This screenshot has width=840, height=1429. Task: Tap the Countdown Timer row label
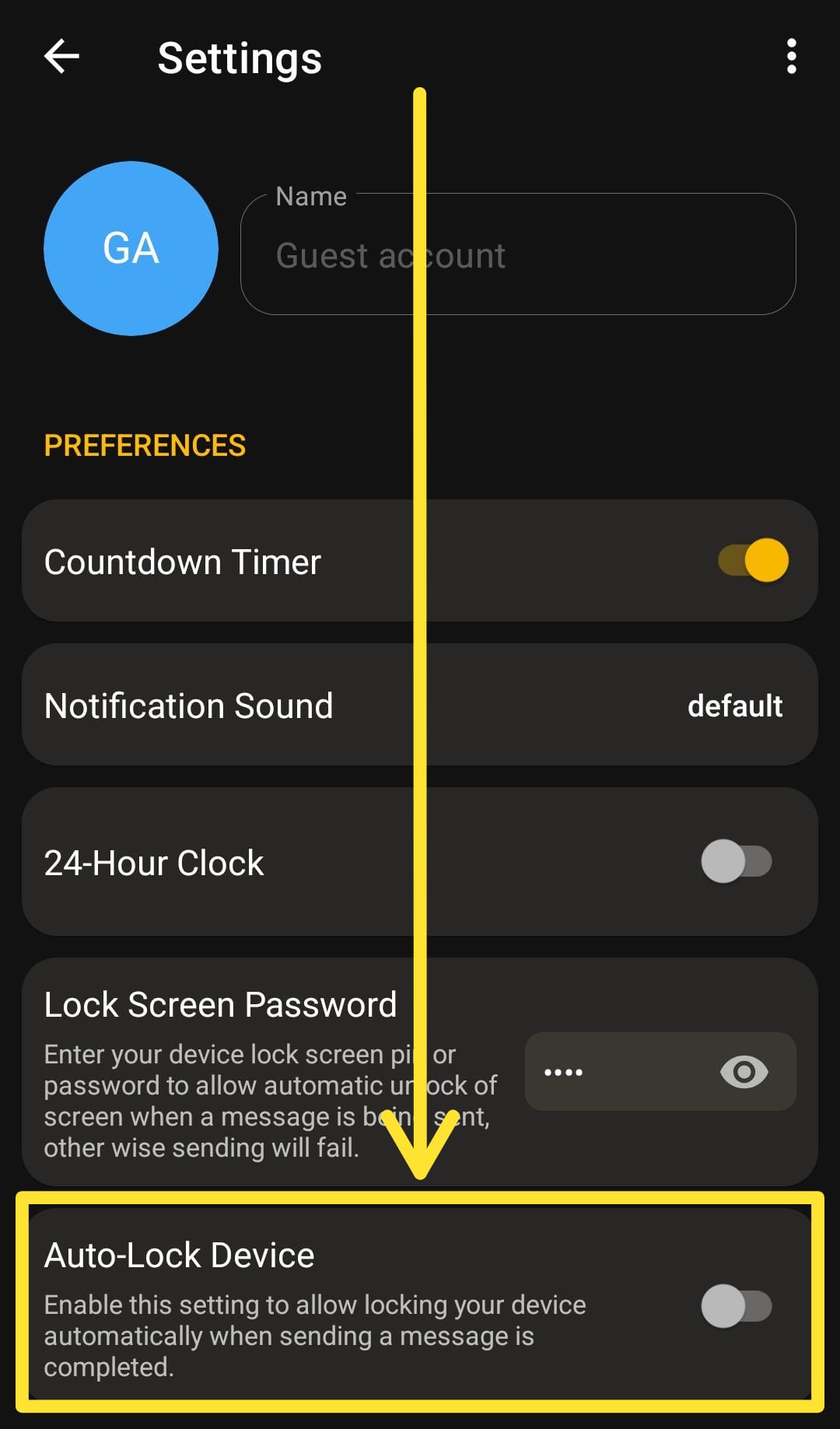tap(182, 561)
